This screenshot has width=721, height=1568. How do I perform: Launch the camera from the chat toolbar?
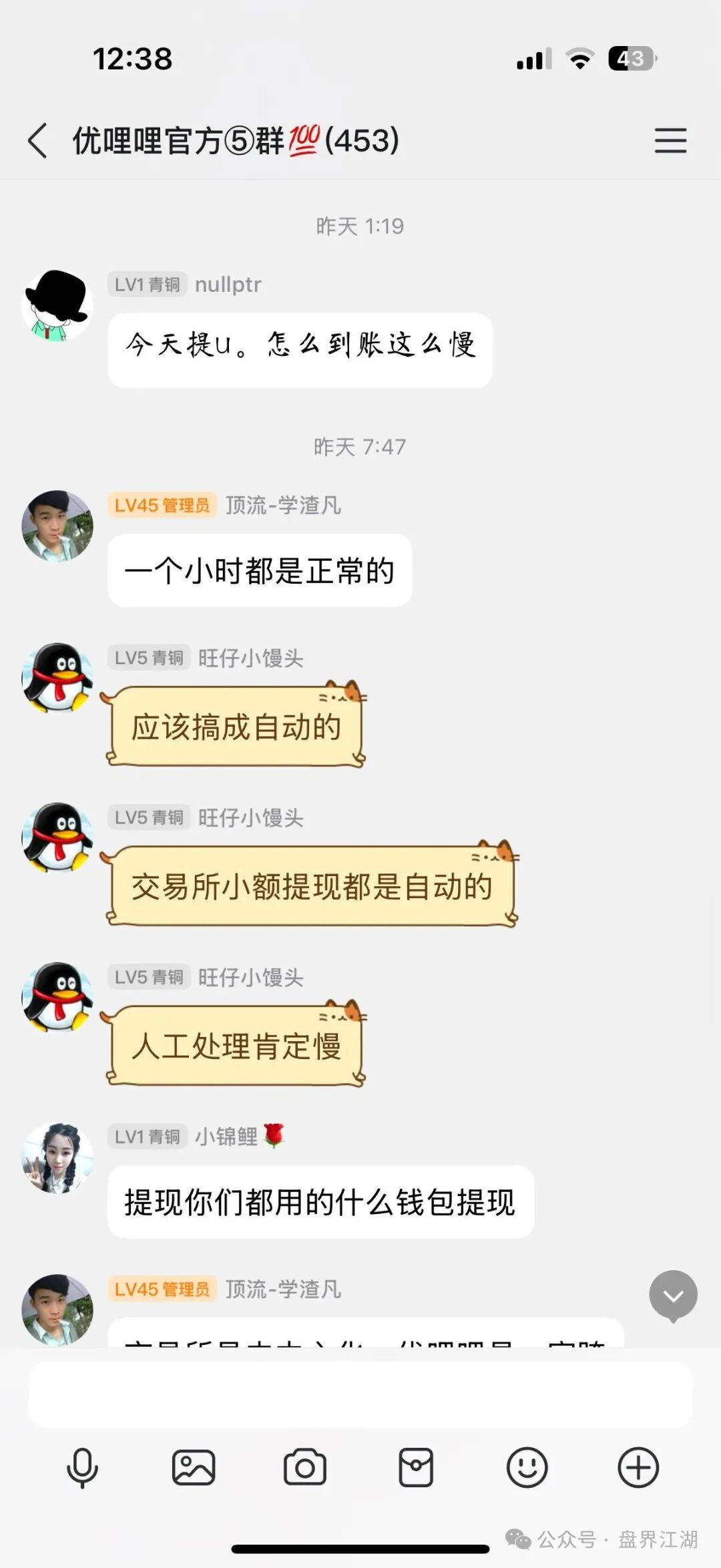point(305,1468)
